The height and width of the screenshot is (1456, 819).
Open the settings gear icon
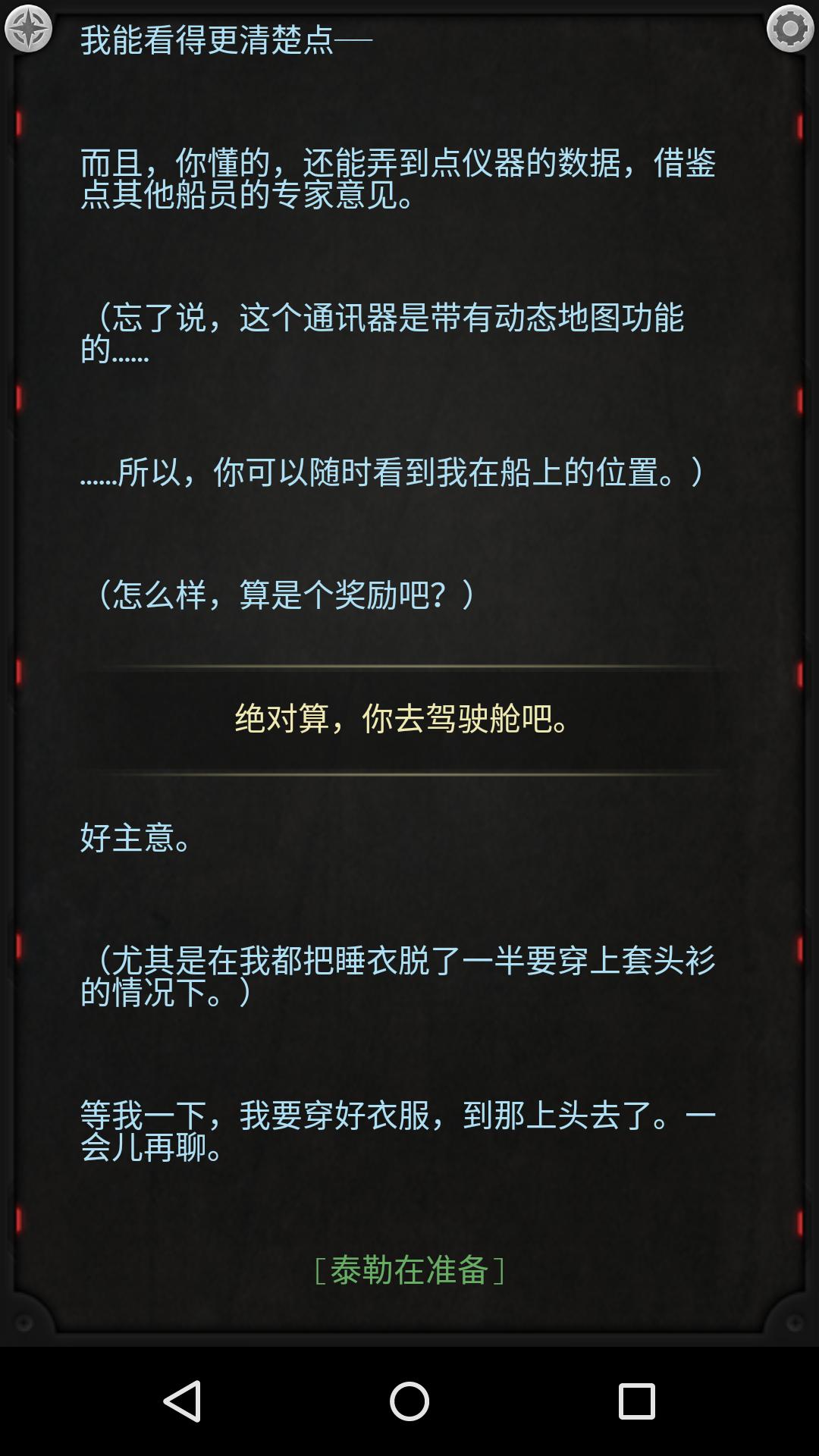(790, 29)
